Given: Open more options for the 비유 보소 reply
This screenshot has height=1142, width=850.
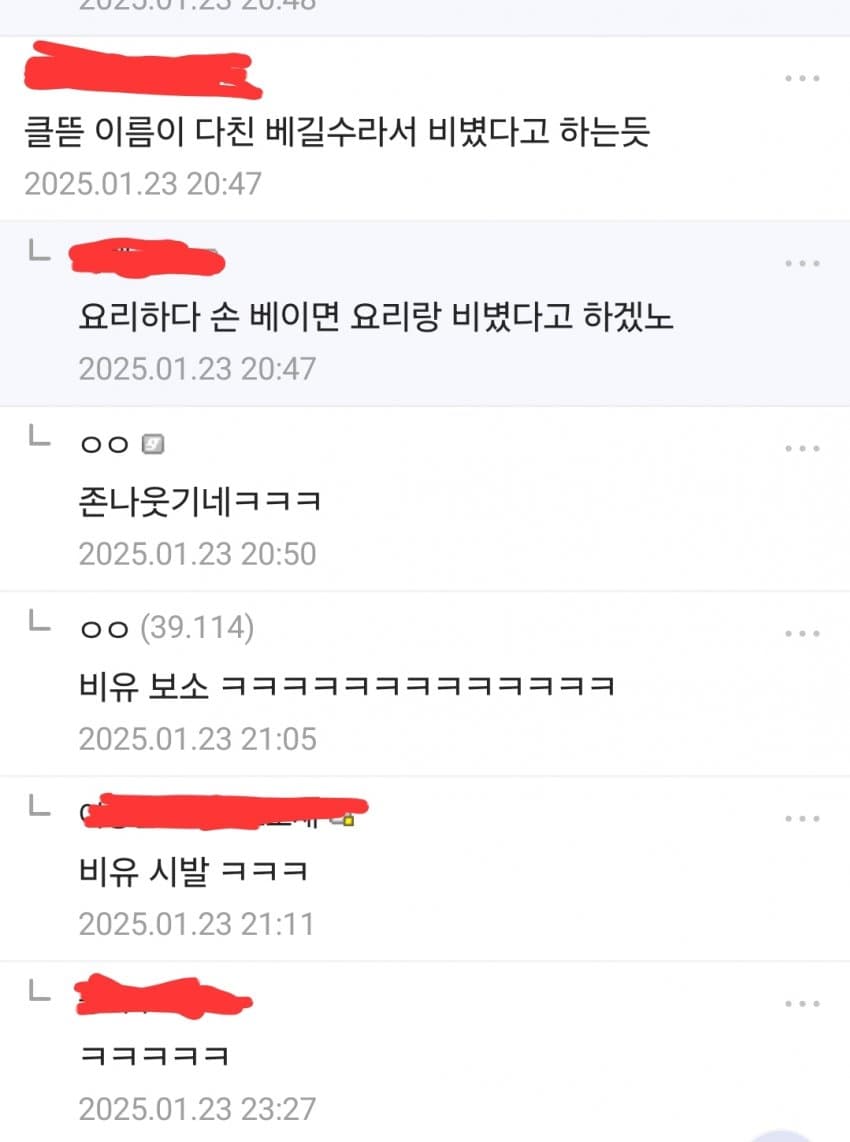Looking at the screenshot, I should coord(802,633).
